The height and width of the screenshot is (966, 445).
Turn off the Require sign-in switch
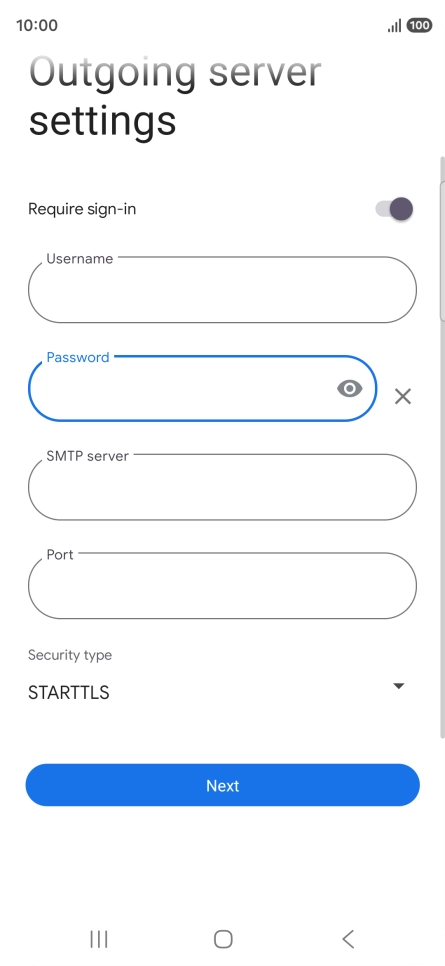[394, 209]
